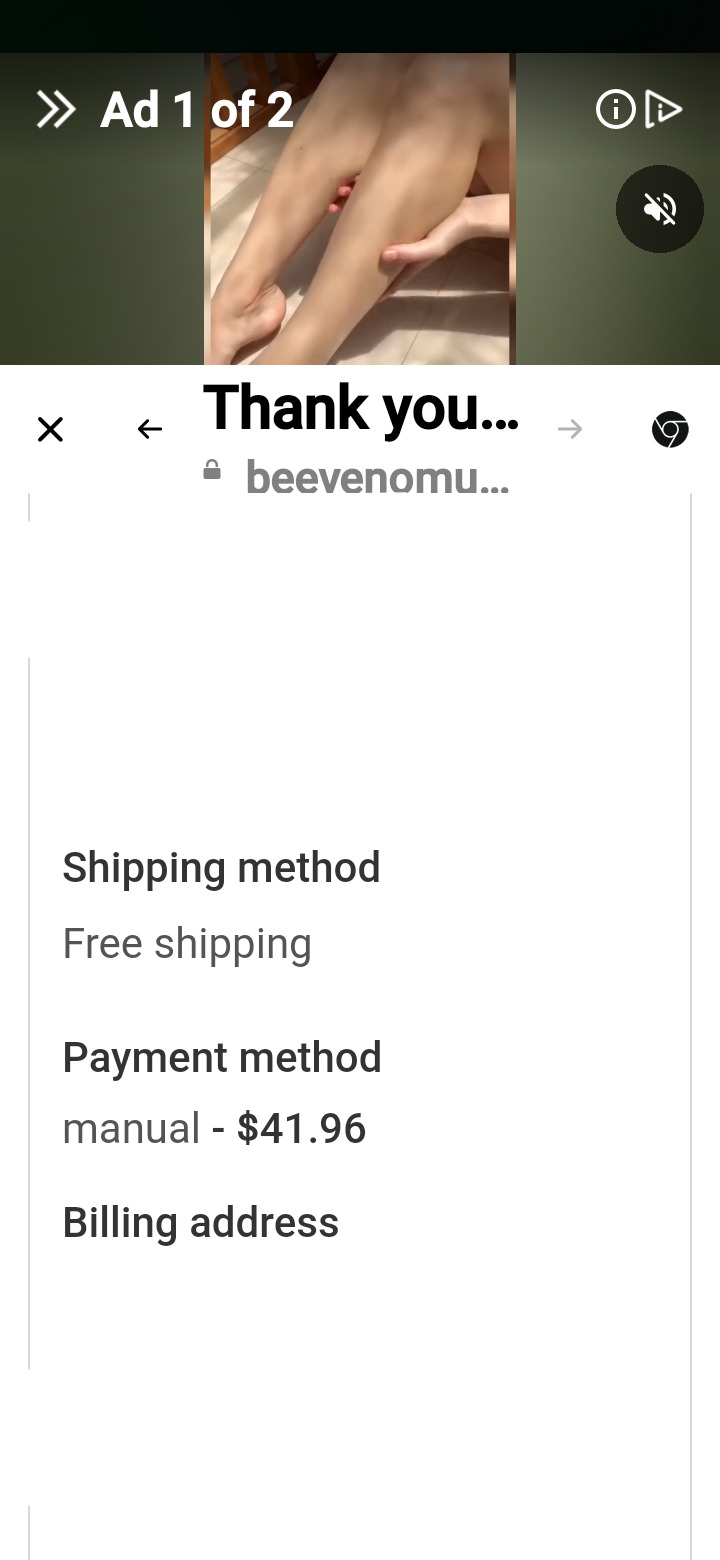Open this page in Chrome
The width and height of the screenshot is (720, 1560).
click(x=669, y=430)
